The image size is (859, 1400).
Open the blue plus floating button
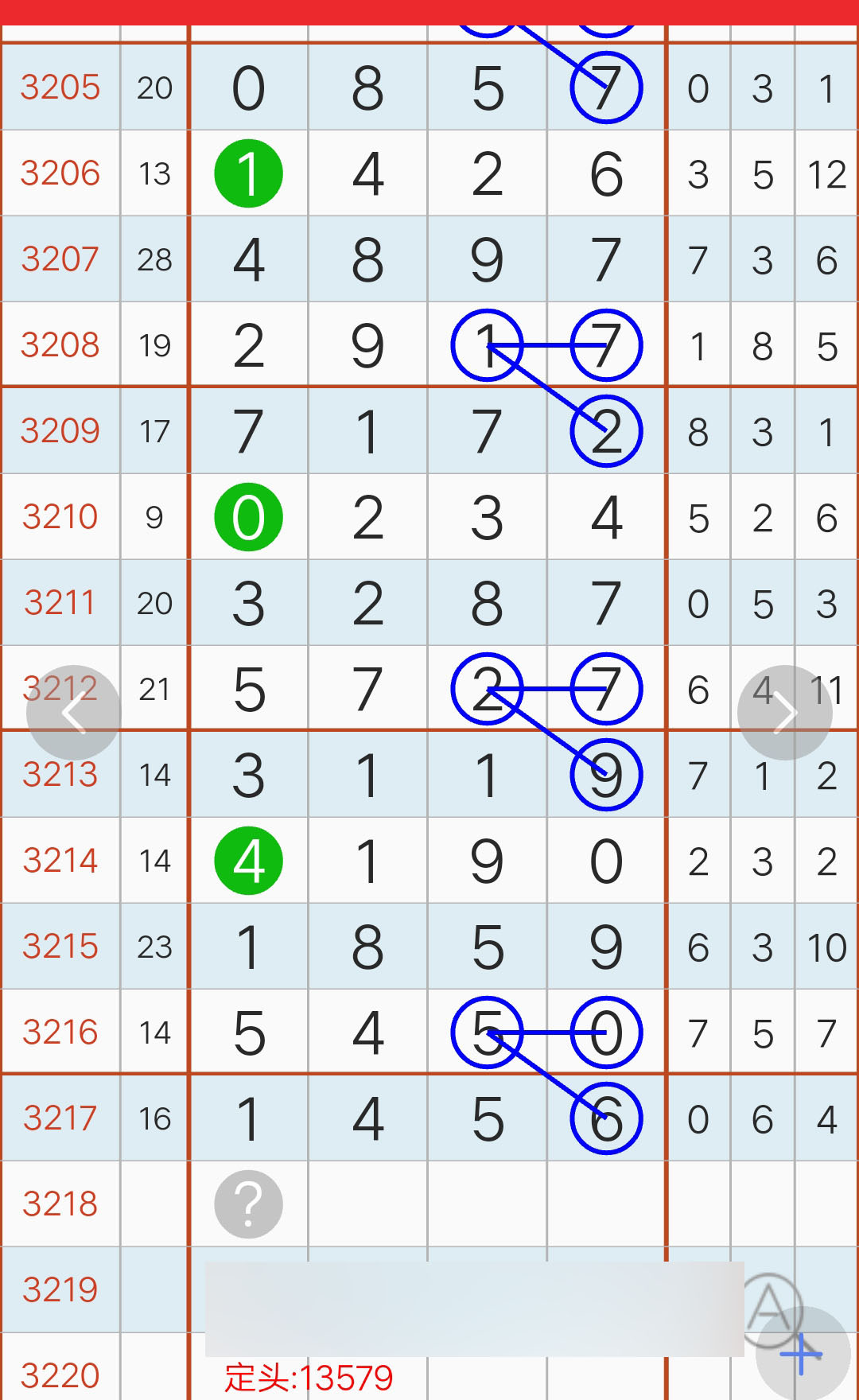pyautogui.click(x=803, y=1354)
